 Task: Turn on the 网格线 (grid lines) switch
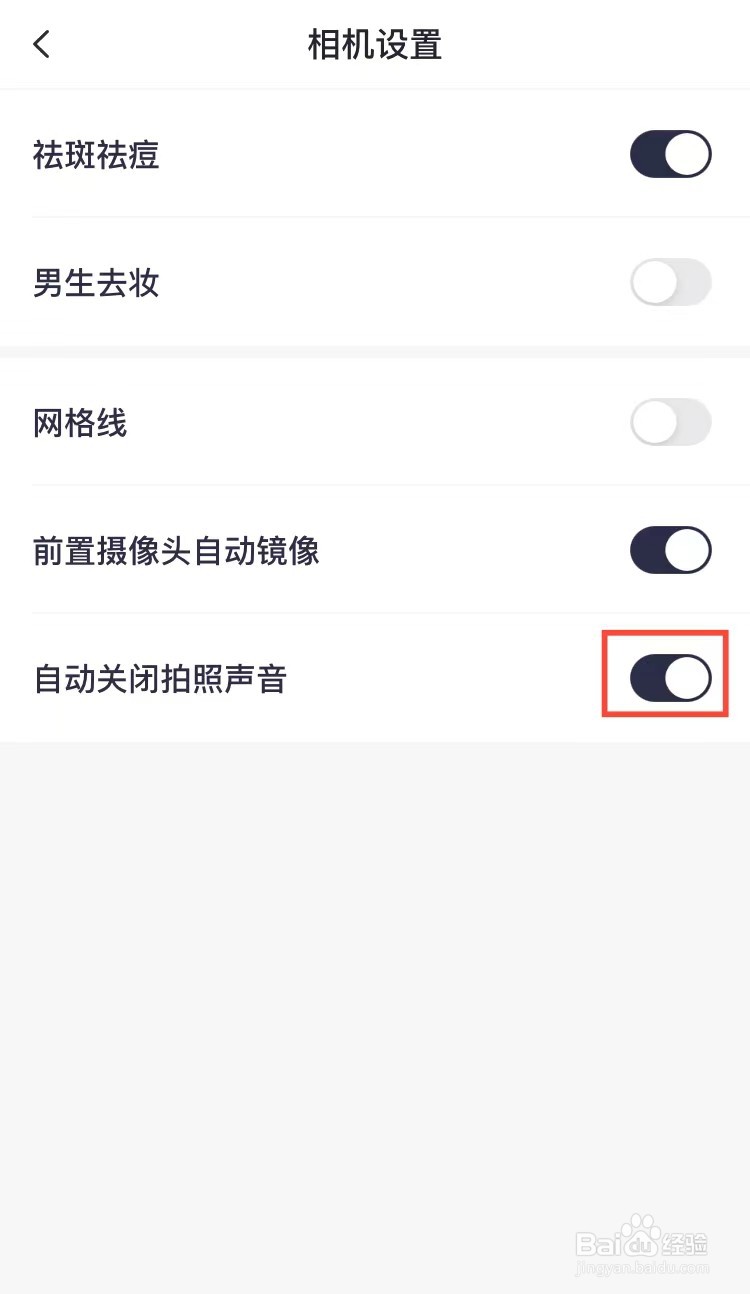click(x=670, y=423)
